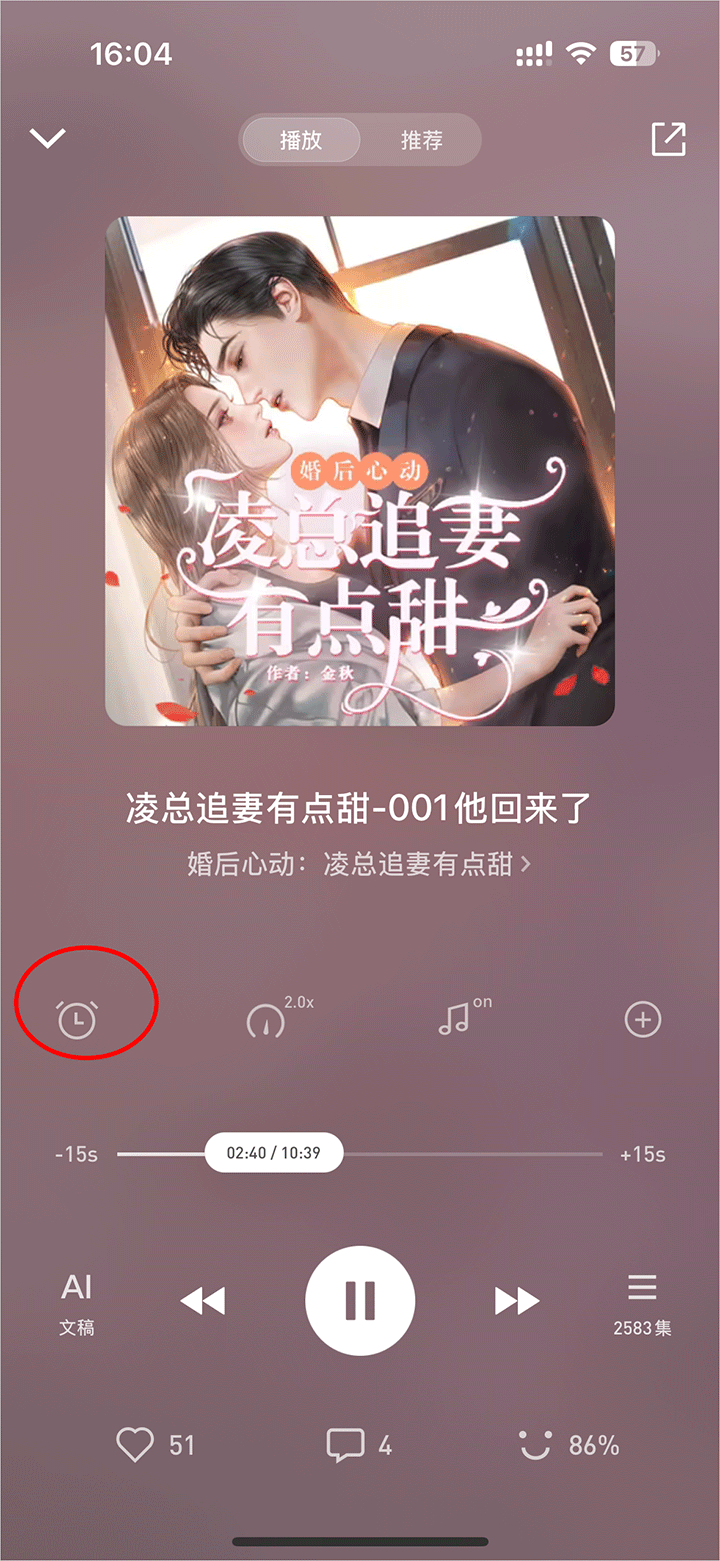This screenshot has height=1561, width=720.
Task: Switch to the 推荐 tab
Action: click(421, 140)
